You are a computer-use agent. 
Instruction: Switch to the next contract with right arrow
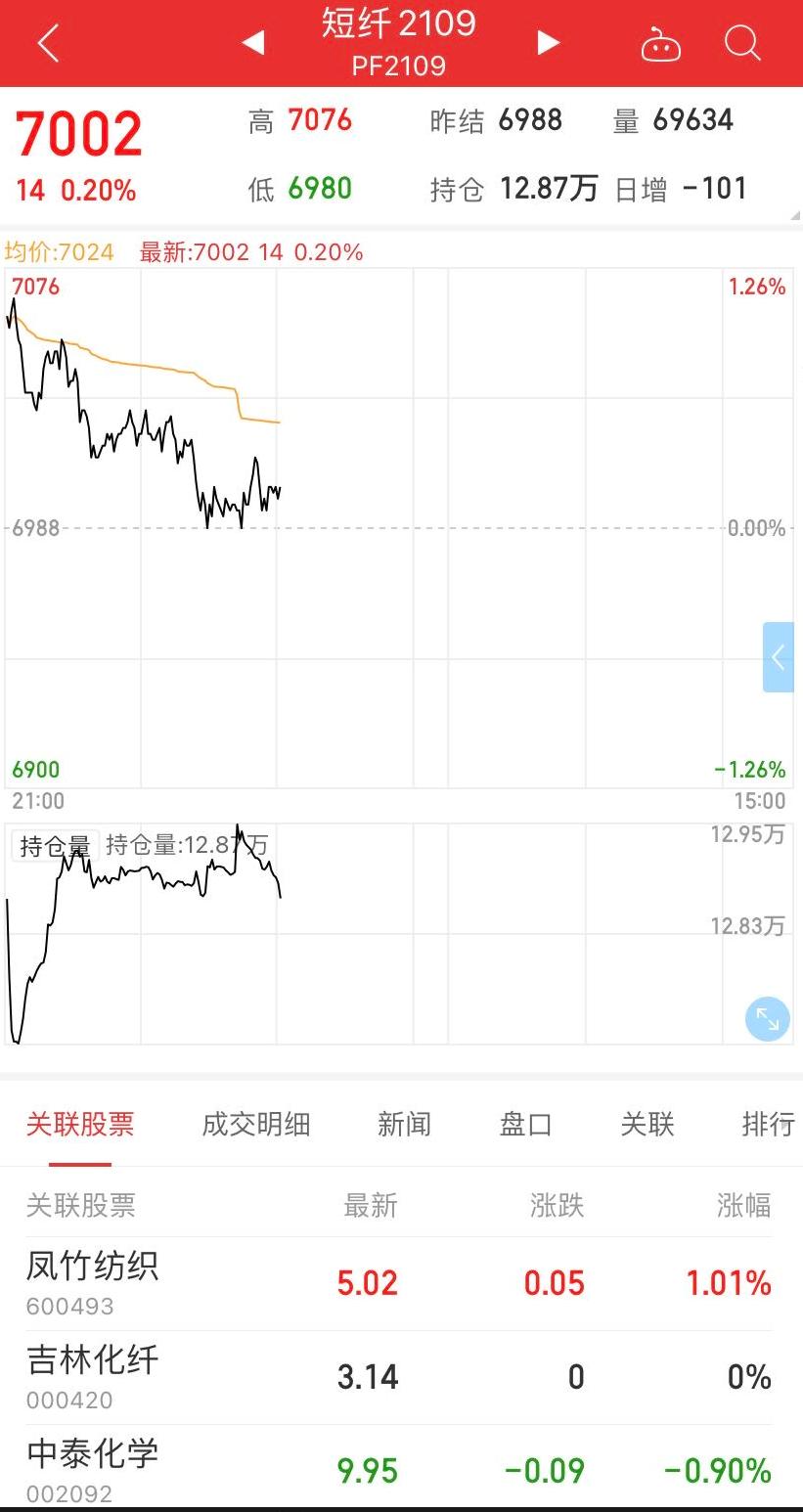pos(548,43)
